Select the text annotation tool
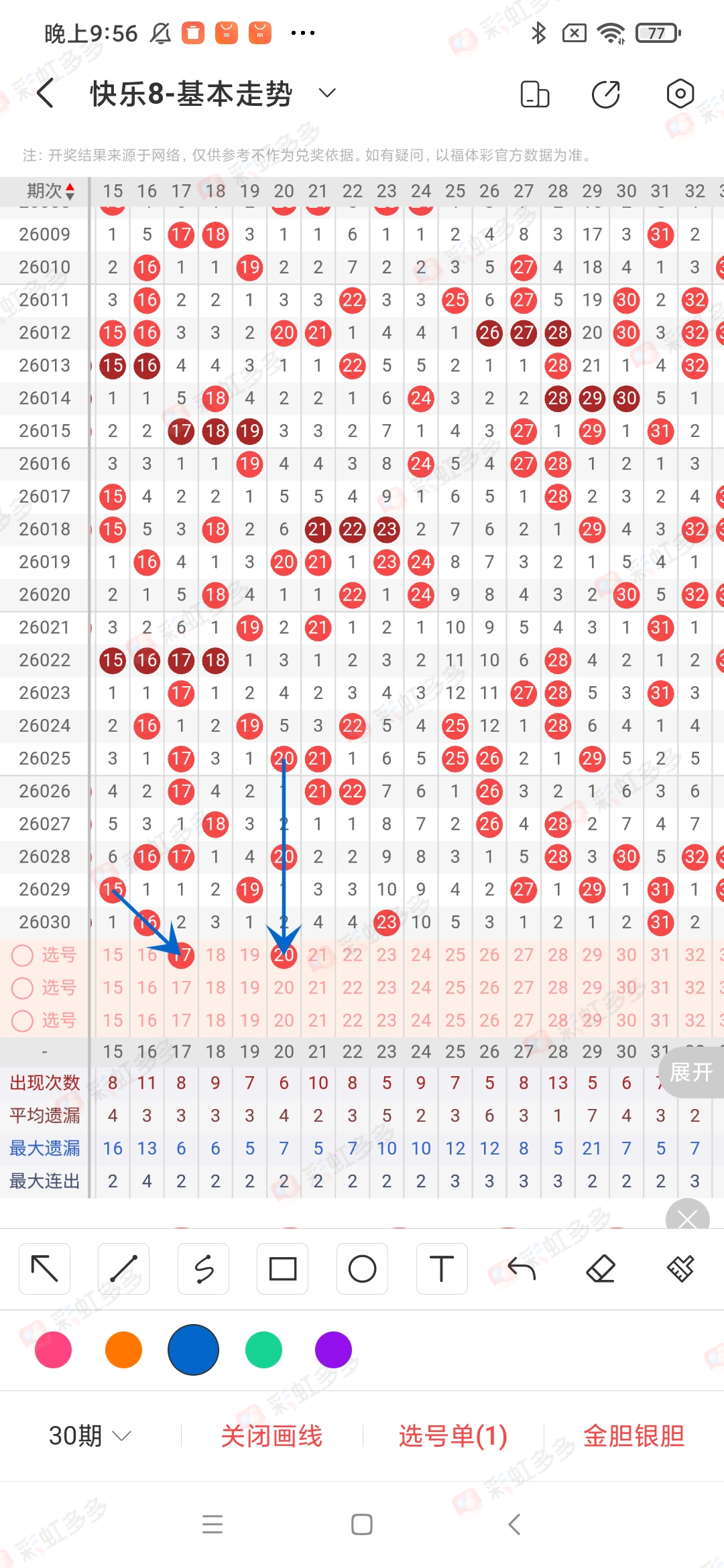 coord(441,1268)
